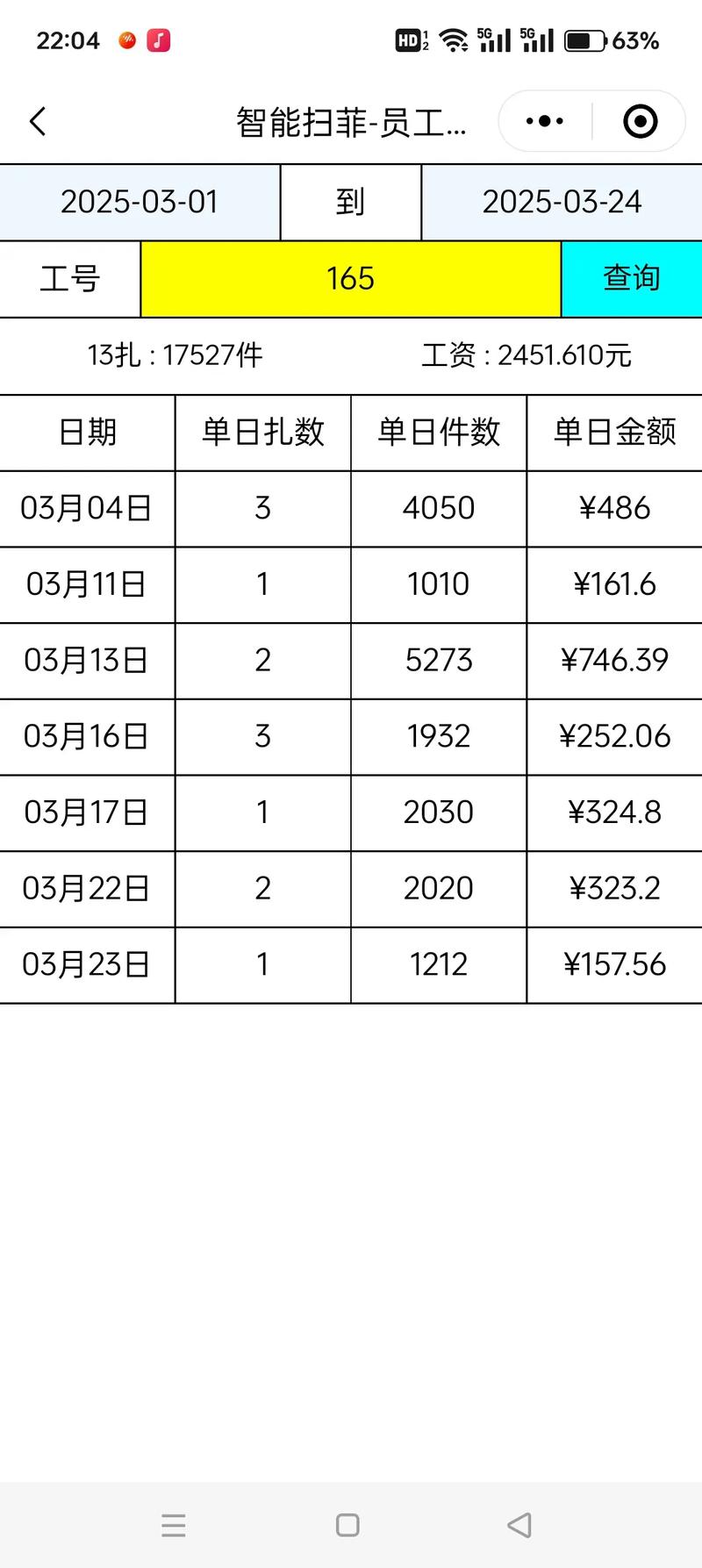Go back using the top-left arrow
Screen dimensions: 702x1568
tap(38, 121)
